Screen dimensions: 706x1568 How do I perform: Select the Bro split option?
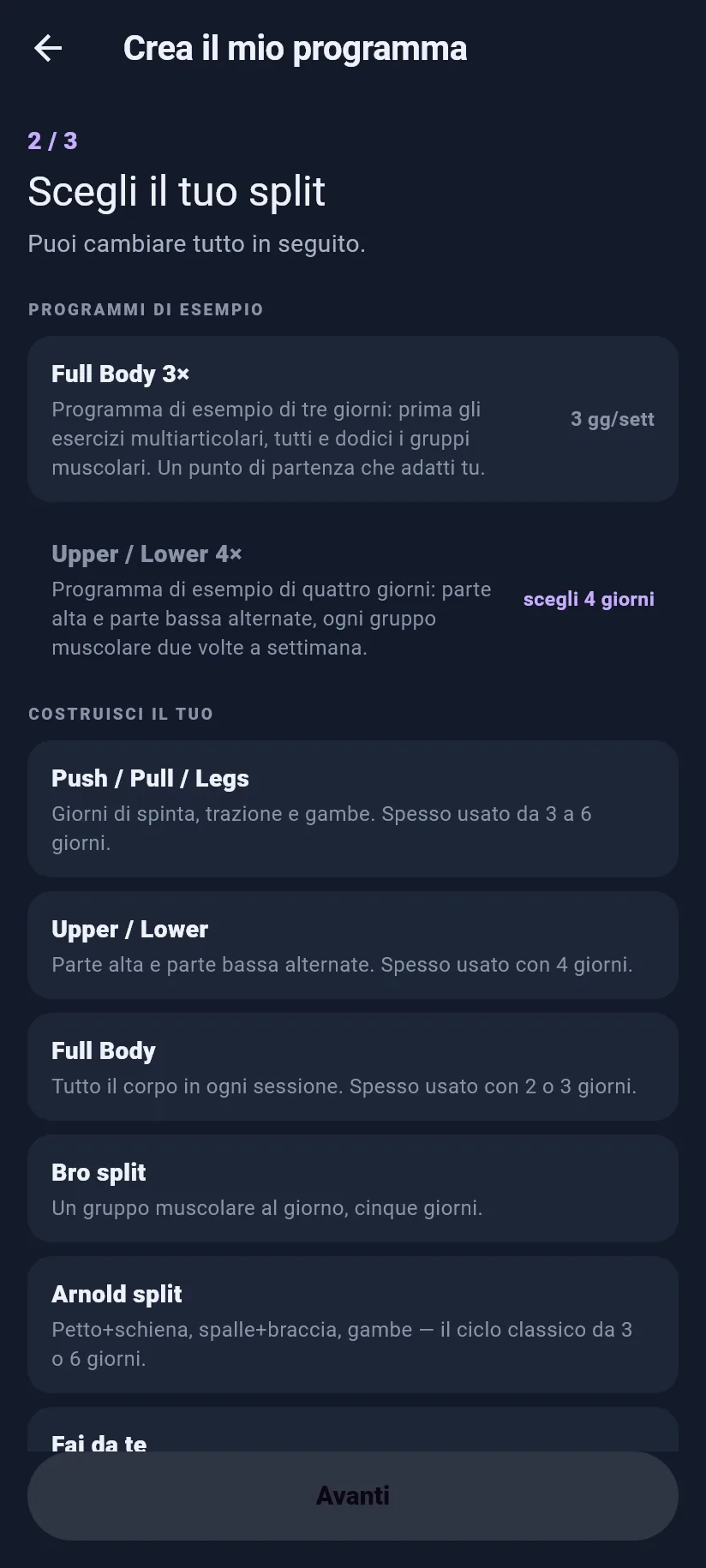pos(353,1188)
